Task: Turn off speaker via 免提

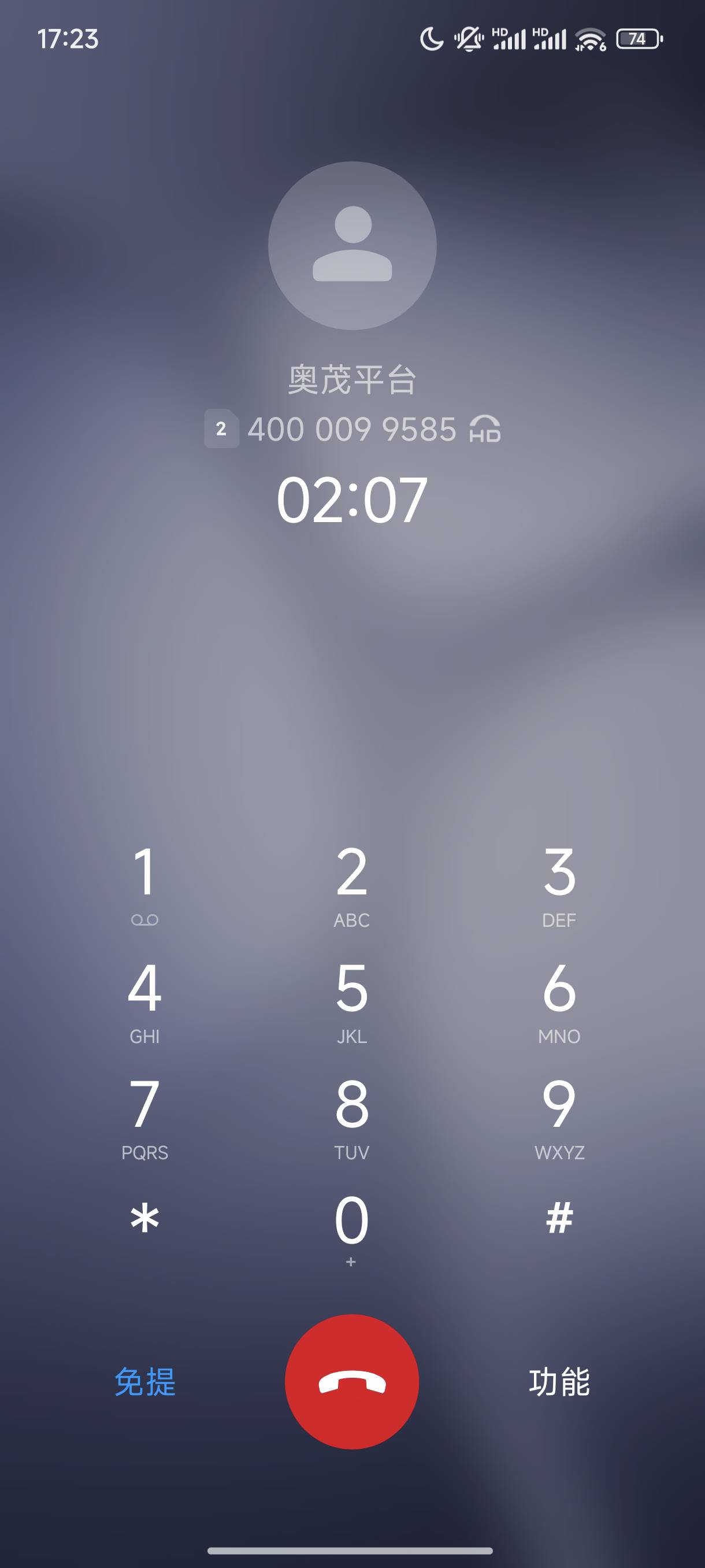Action: pyautogui.click(x=146, y=1382)
